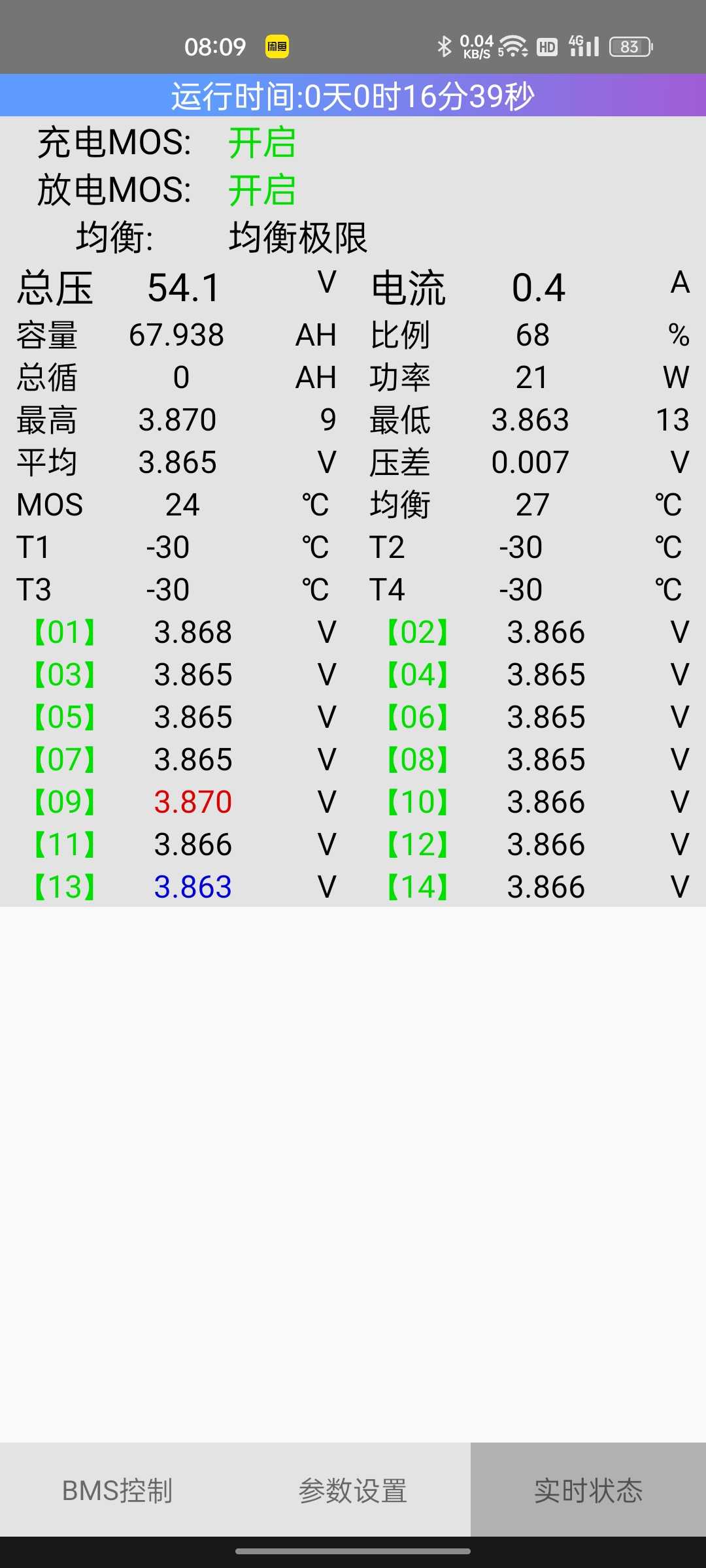
Task: Switch to the BMS控制 tab
Action: coord(118,1490)
